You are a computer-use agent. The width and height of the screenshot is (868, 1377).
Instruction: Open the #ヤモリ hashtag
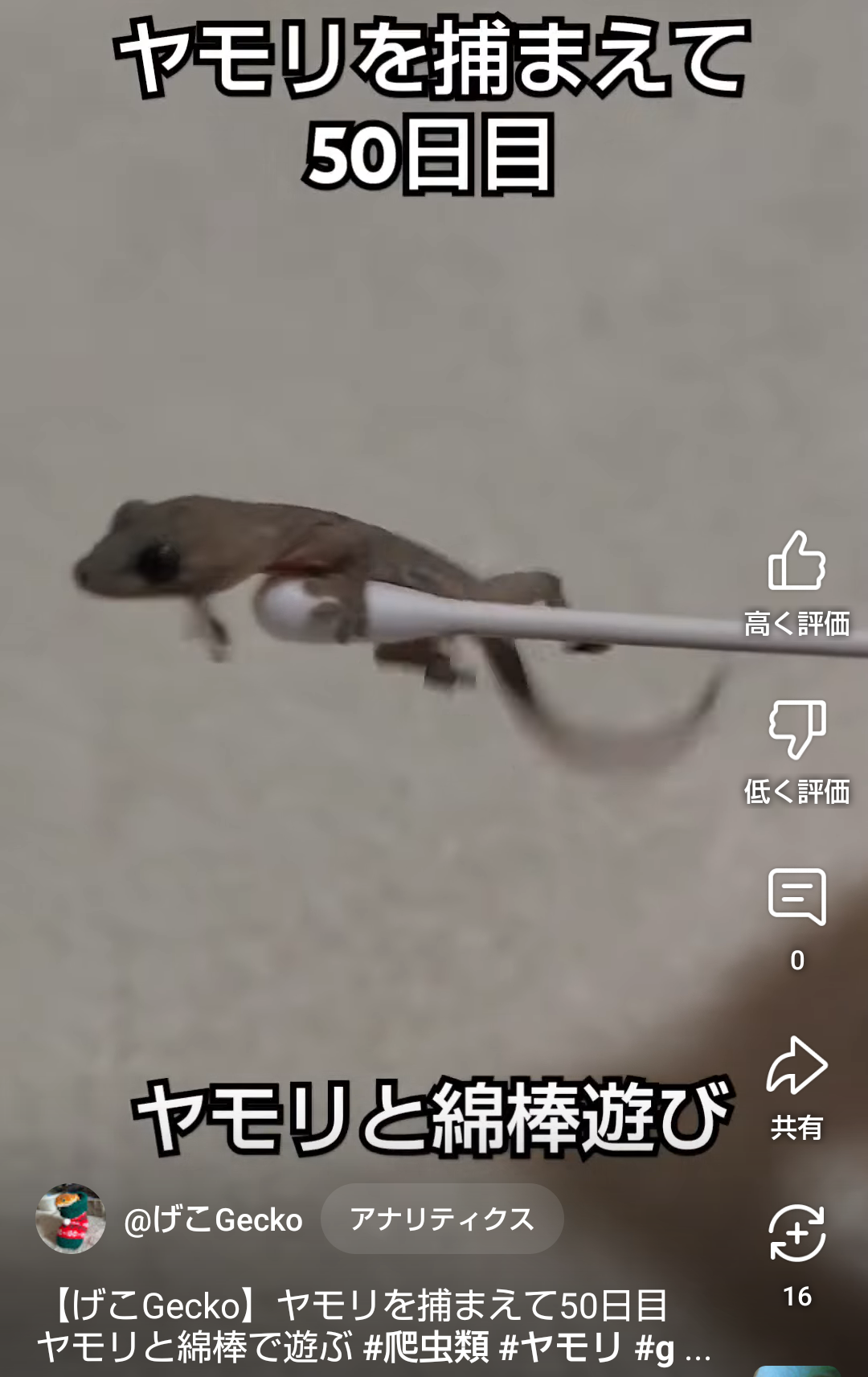[561, 1347]
